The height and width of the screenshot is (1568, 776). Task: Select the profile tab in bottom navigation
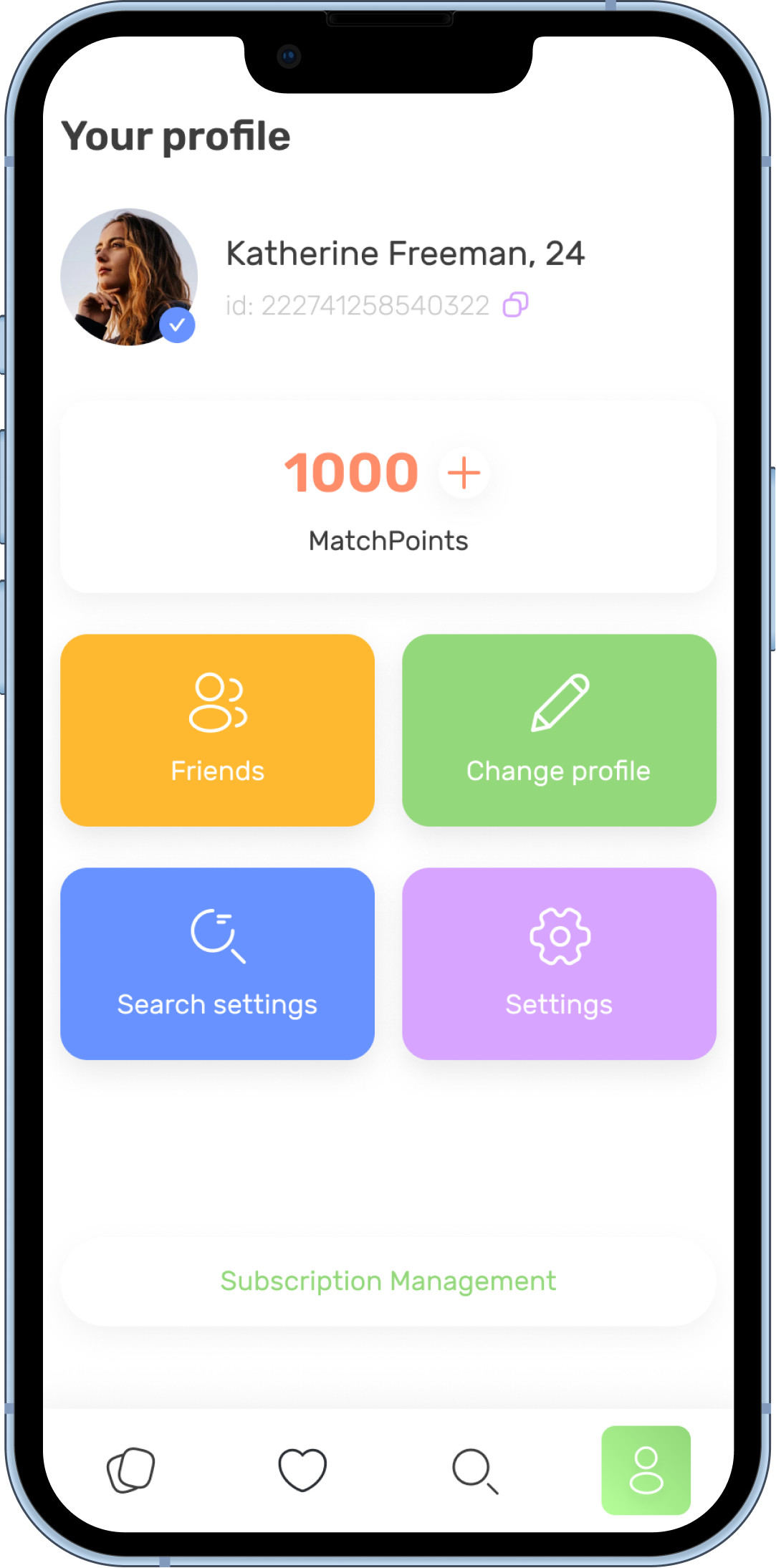646,1470
